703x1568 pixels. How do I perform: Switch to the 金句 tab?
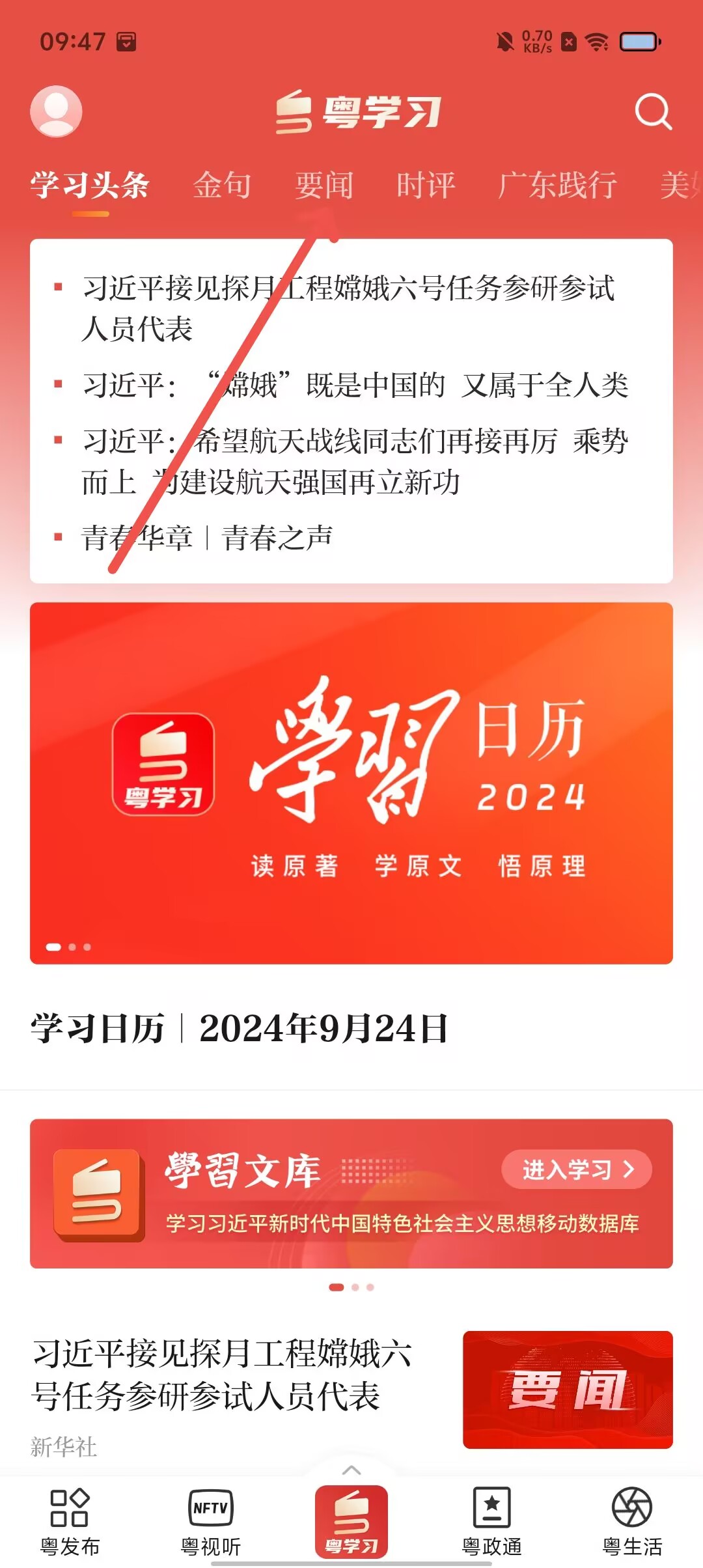point(222,185)
